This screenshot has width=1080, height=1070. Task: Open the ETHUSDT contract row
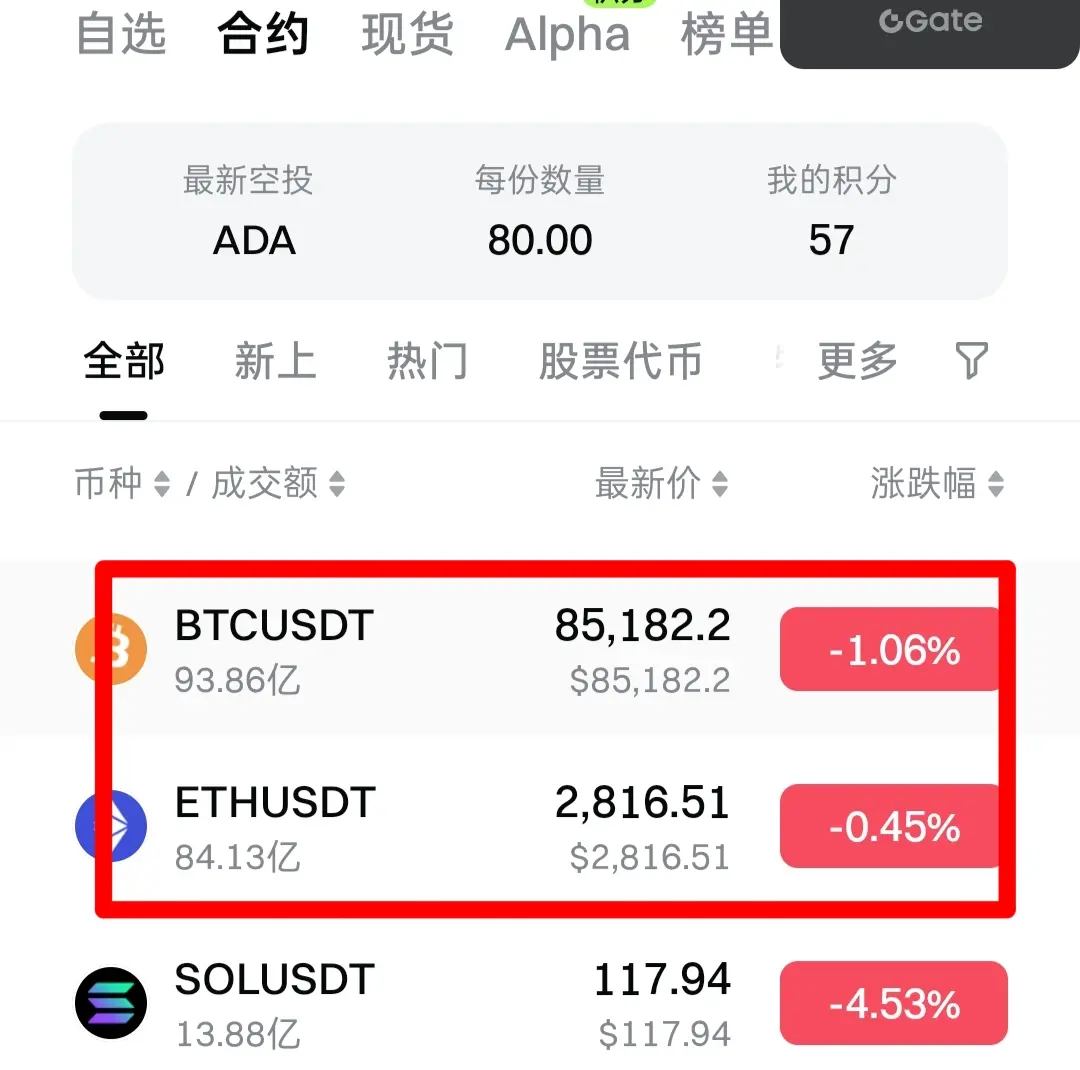tap(400, 827)
